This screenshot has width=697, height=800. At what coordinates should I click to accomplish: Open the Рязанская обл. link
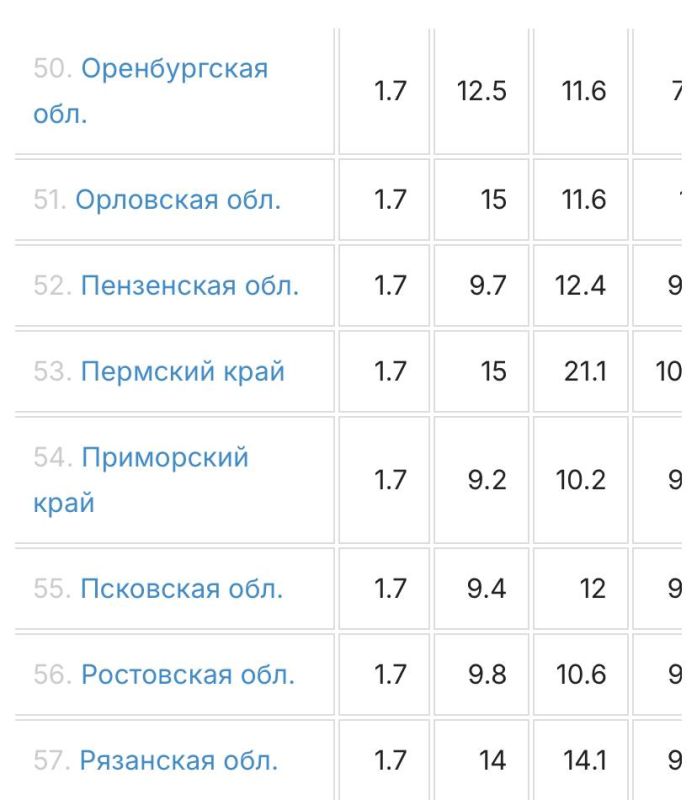coord(178,761)
